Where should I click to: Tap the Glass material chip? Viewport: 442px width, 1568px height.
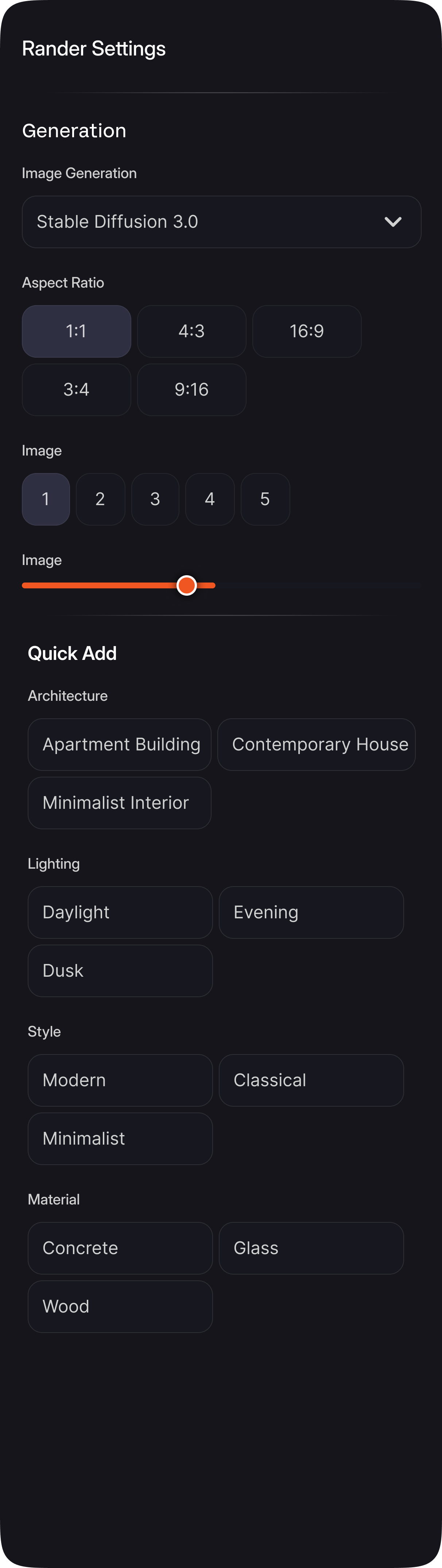coord(311,1248)
